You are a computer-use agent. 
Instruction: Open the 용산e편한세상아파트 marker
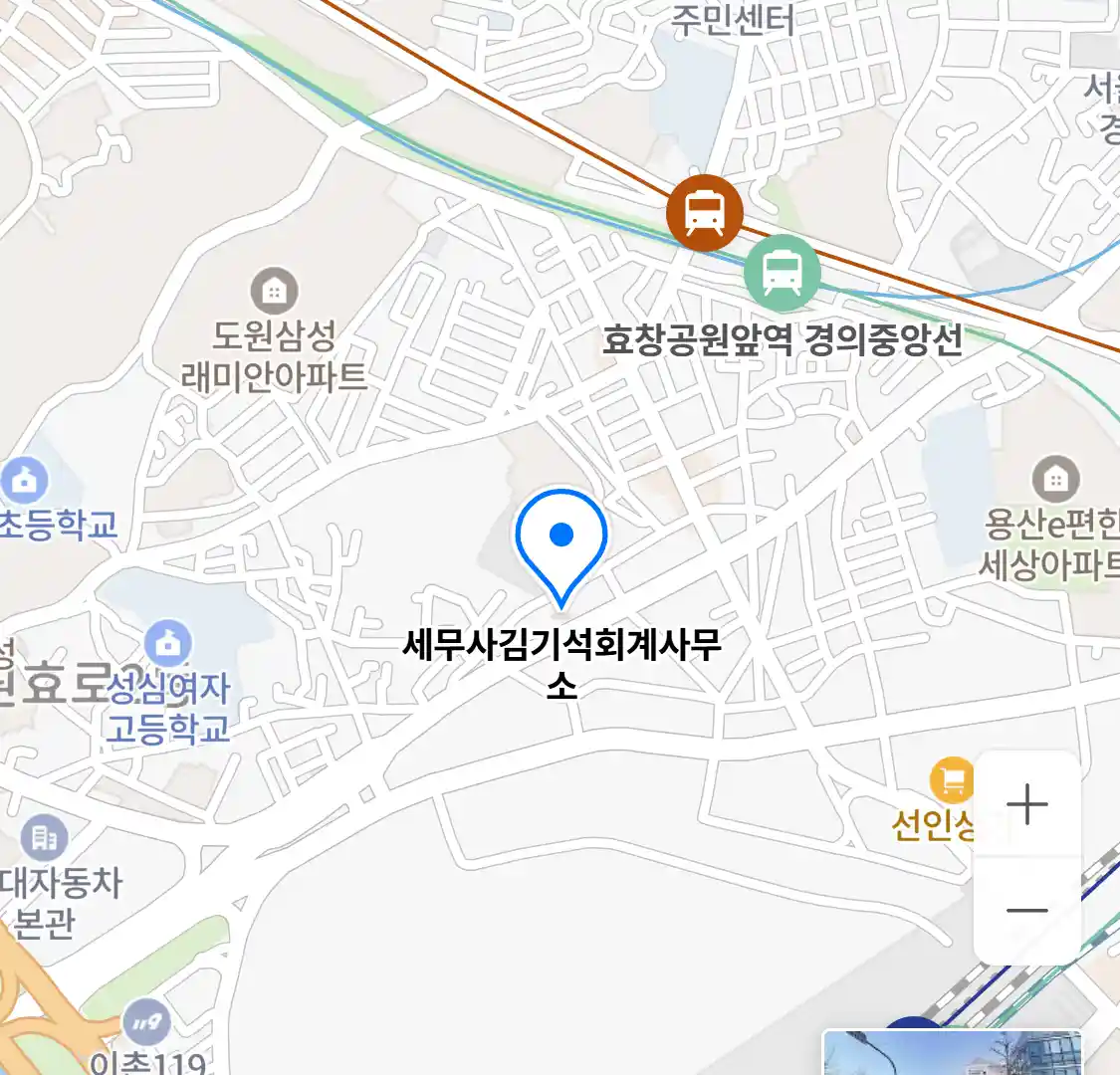[1055, 481]
